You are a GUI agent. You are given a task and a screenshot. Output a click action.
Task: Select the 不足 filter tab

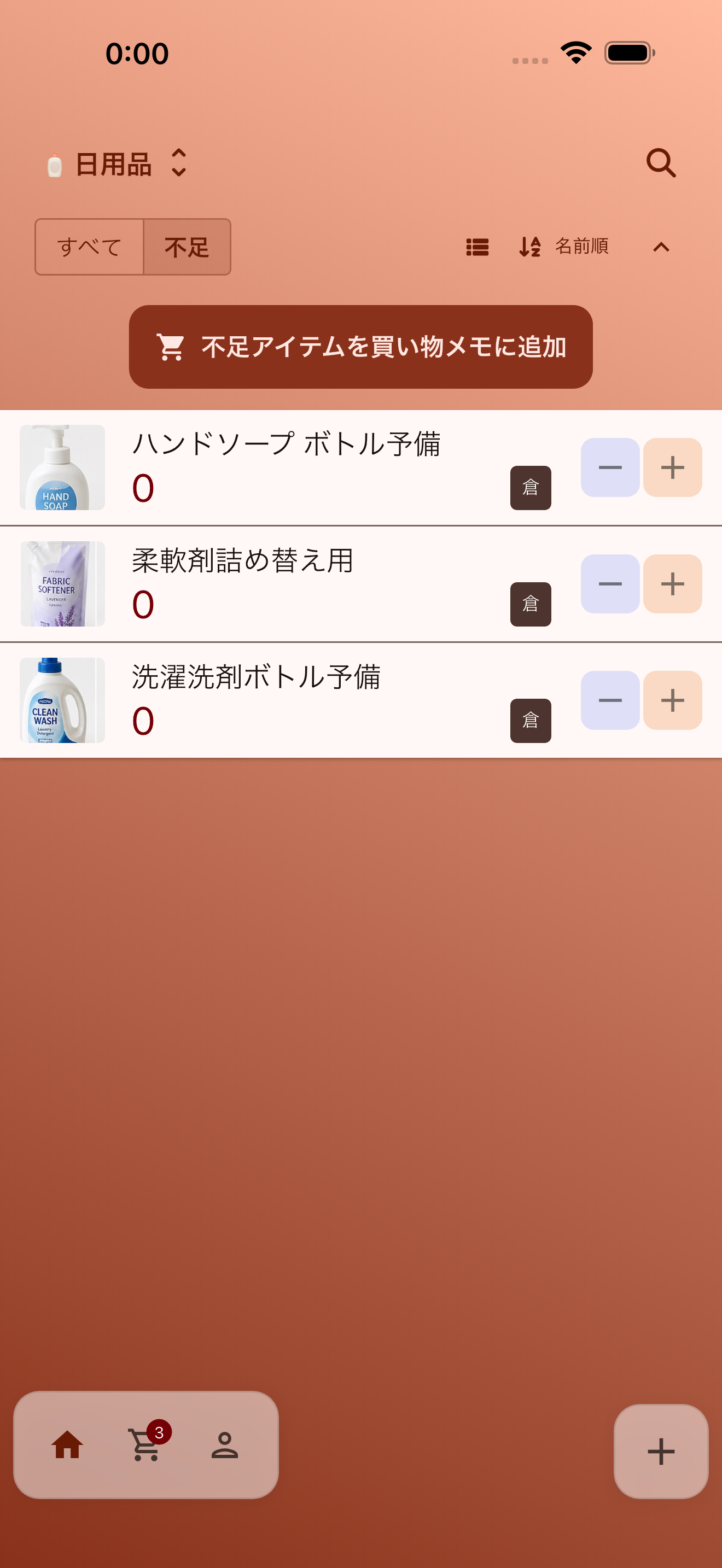(x=187, y=247)
